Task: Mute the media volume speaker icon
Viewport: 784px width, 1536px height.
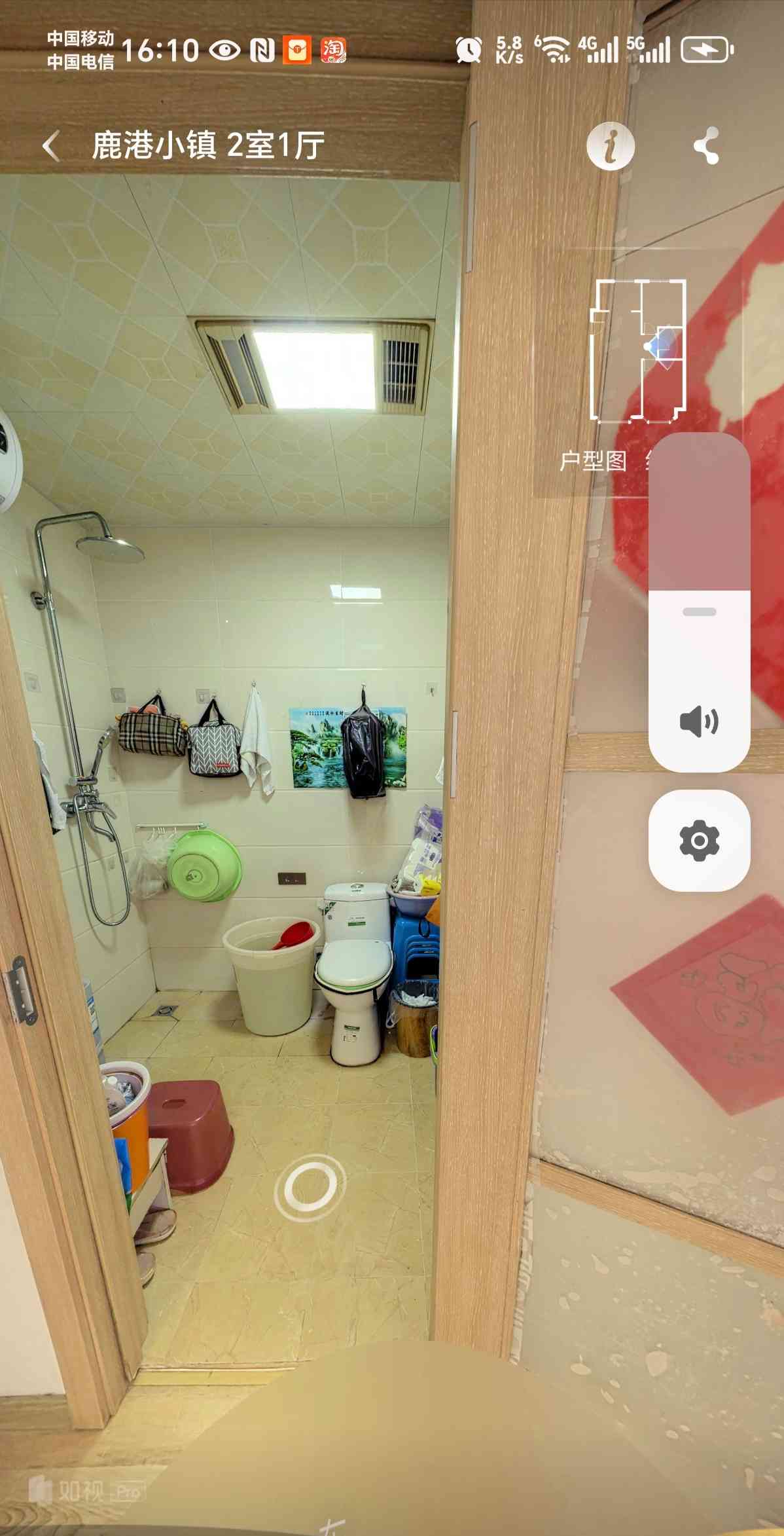Action: (x=699, y=722)
